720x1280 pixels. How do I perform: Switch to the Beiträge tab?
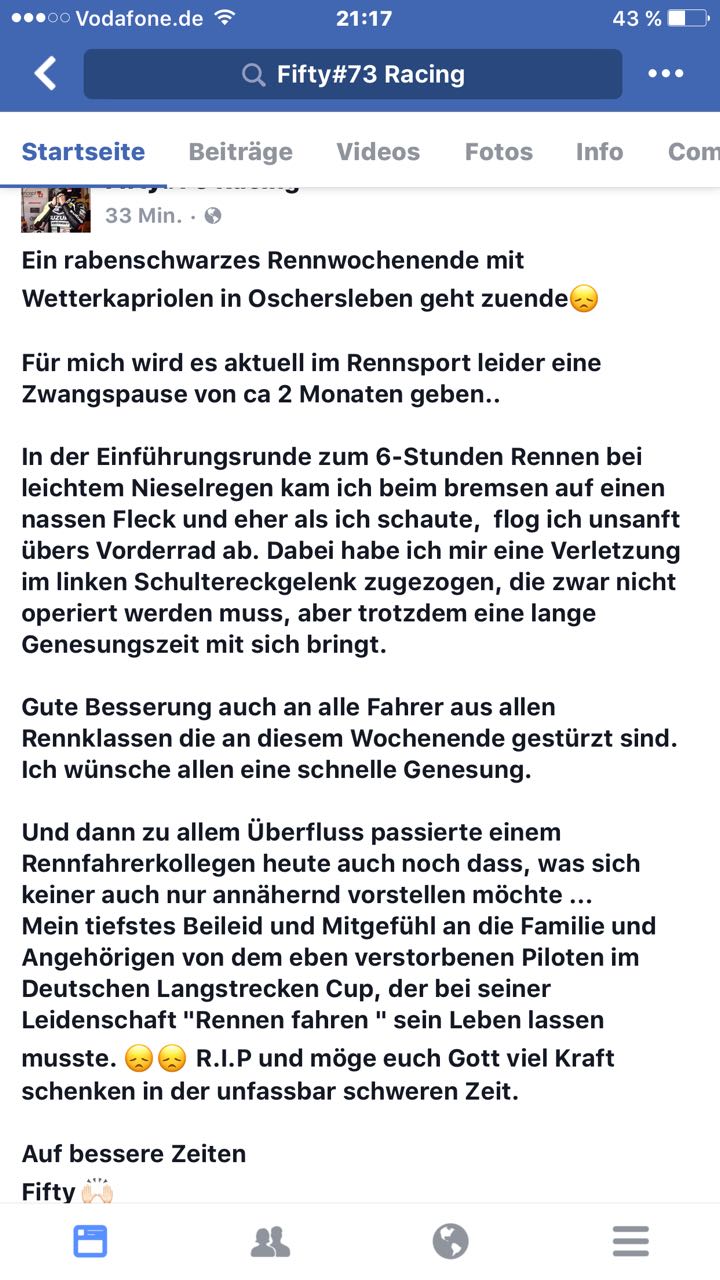point(241,152)
